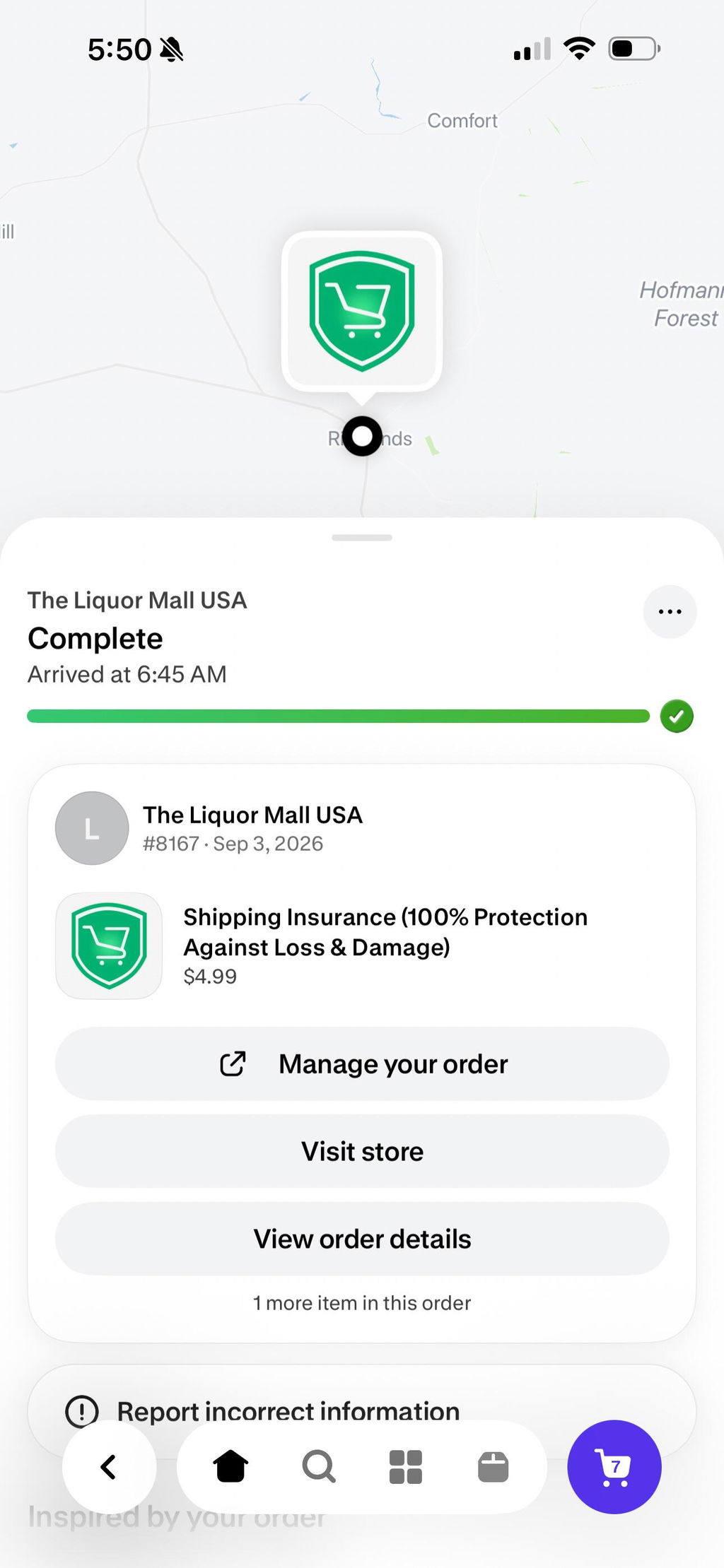Open the cart with 7 items

614,1467
